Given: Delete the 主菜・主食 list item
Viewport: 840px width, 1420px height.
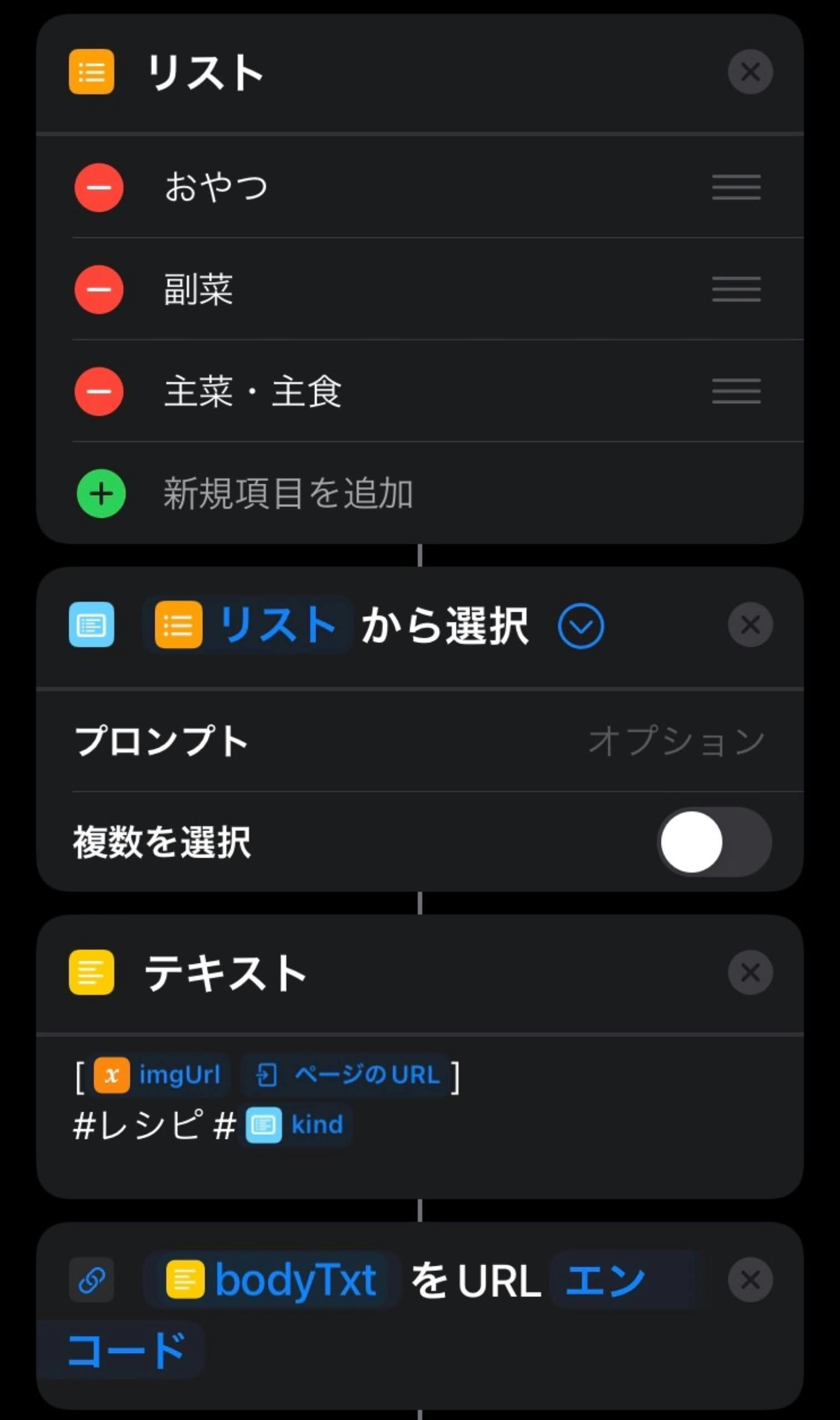Looking at the screenshot, I should click(x=99, y=391).
